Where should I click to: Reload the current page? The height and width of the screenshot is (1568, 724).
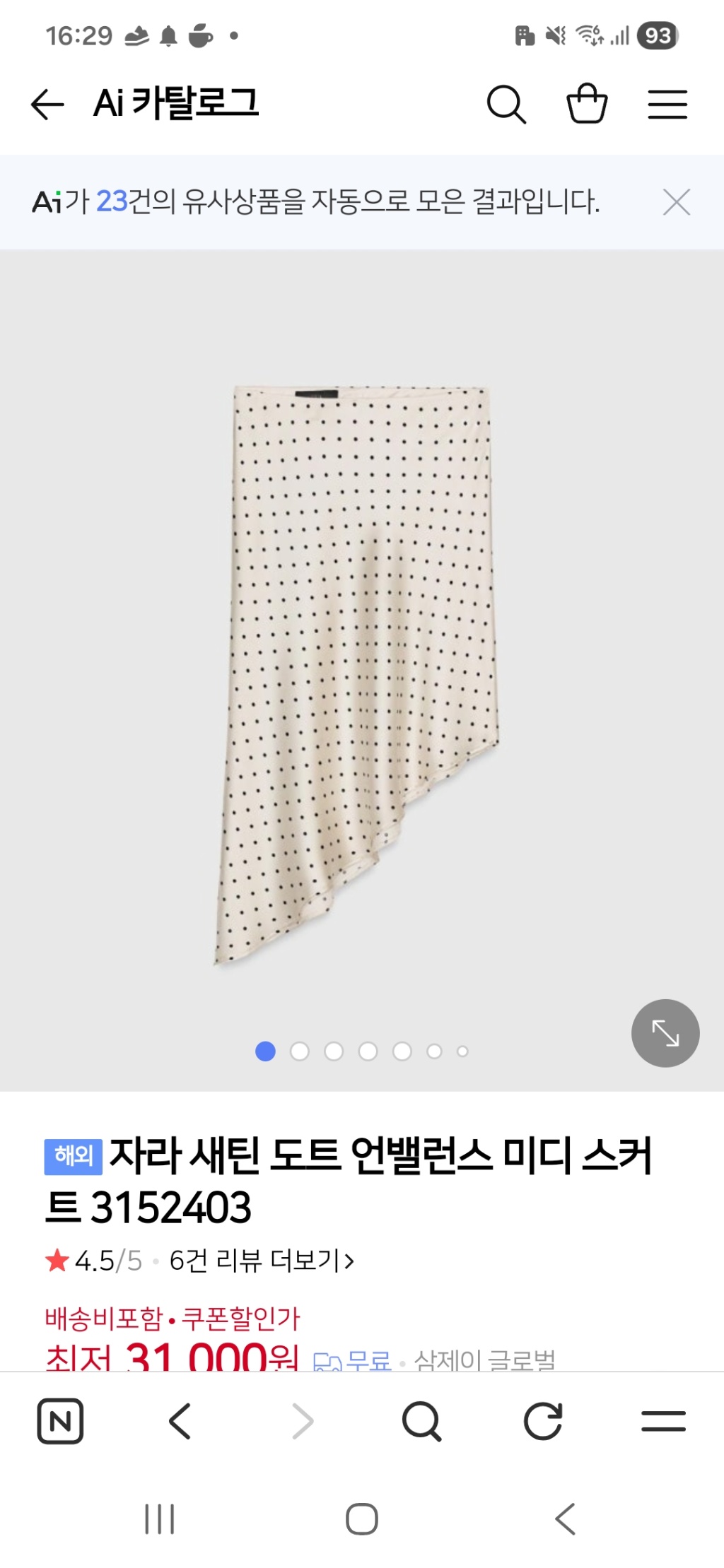coord(543,1420)
